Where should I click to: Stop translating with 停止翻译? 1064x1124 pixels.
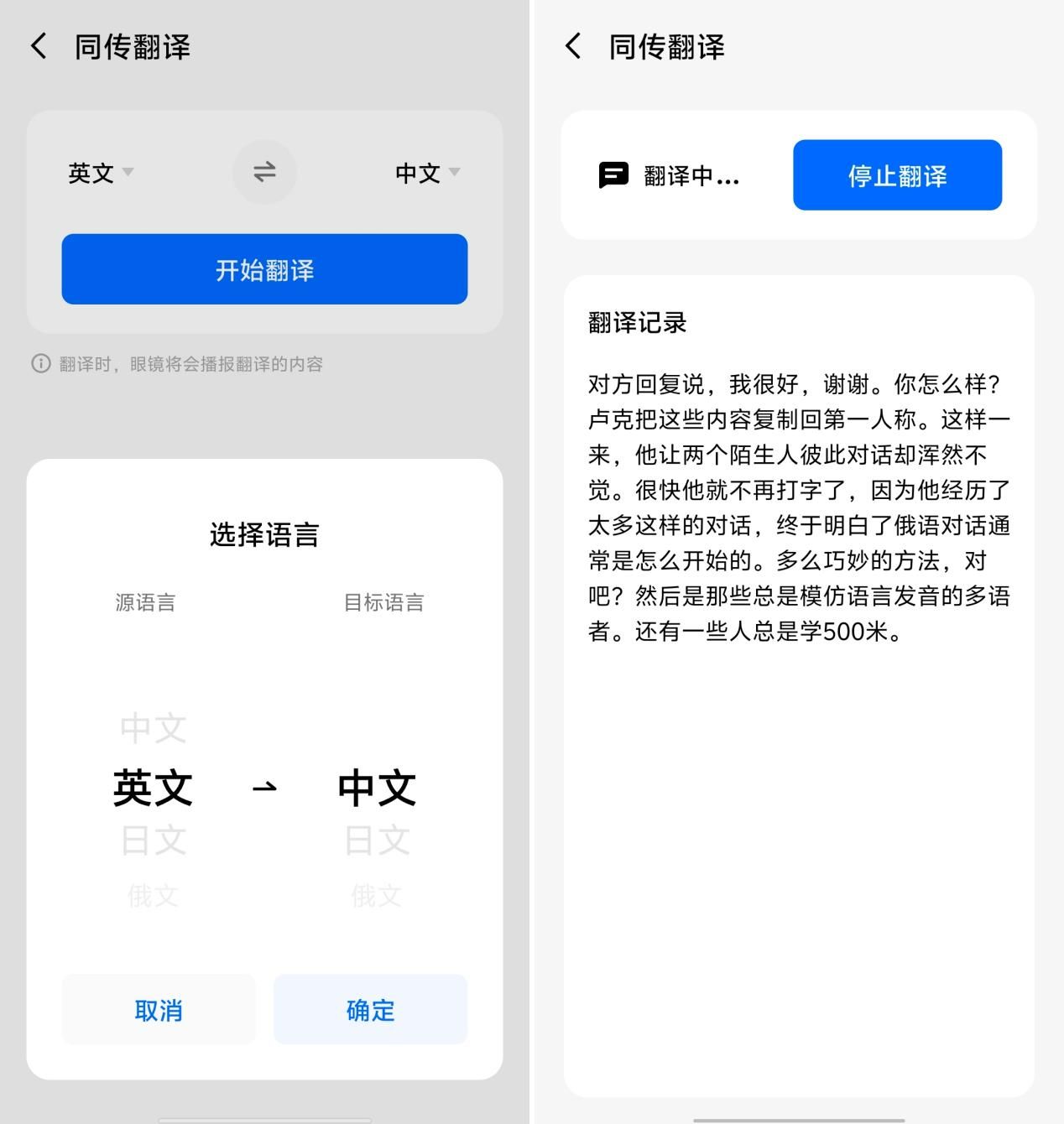[897, 175]
